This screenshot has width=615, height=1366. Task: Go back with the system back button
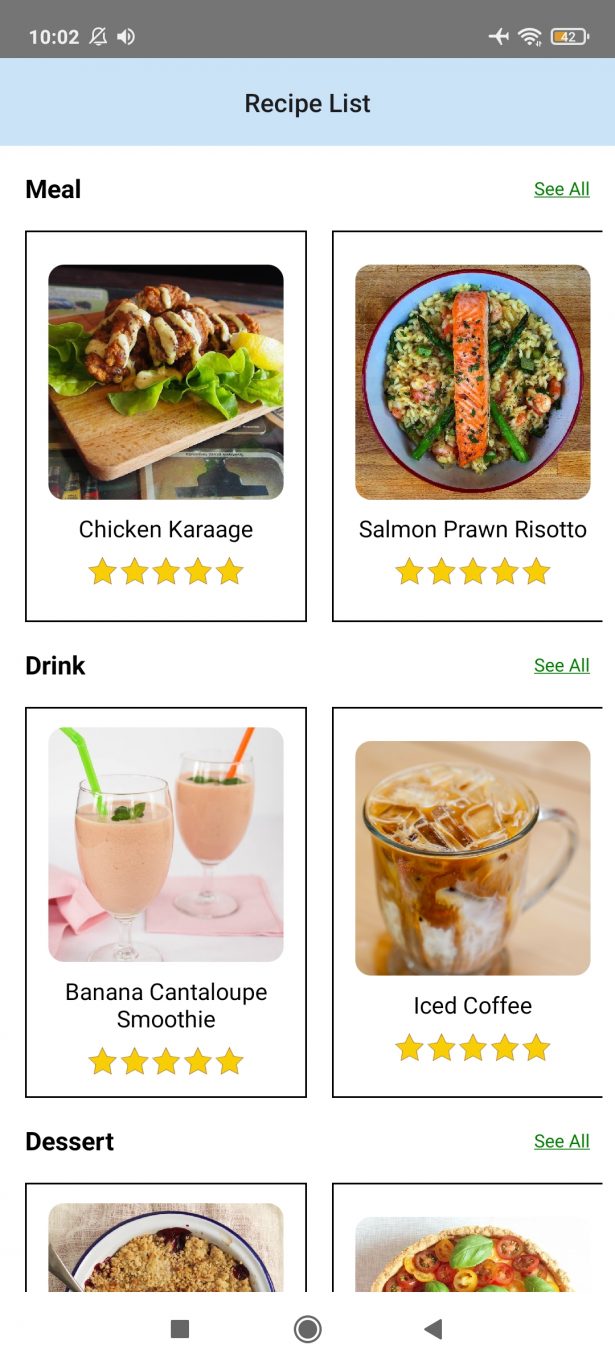(433, 1329)
